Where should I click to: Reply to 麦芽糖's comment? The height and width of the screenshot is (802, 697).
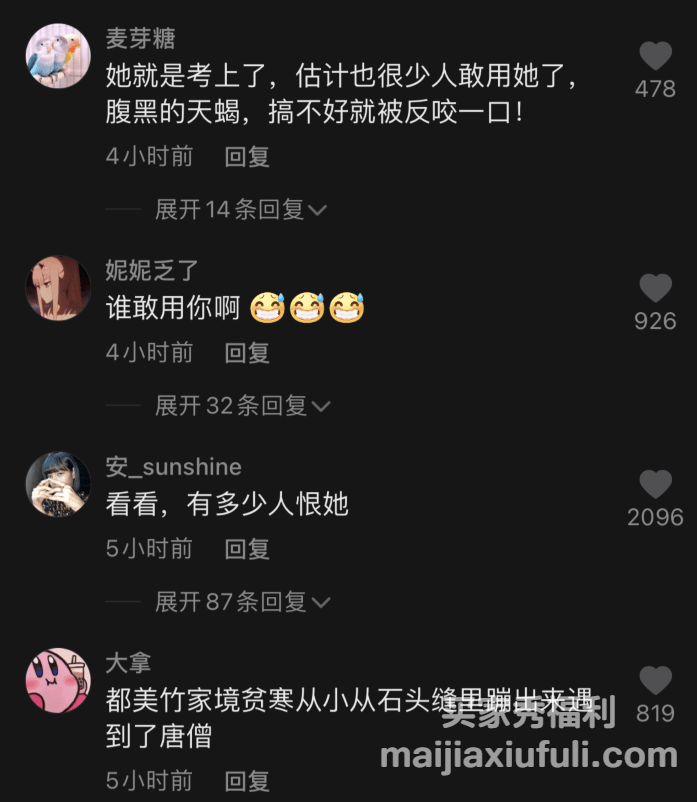pyautogui.click(x=247, y=156)
